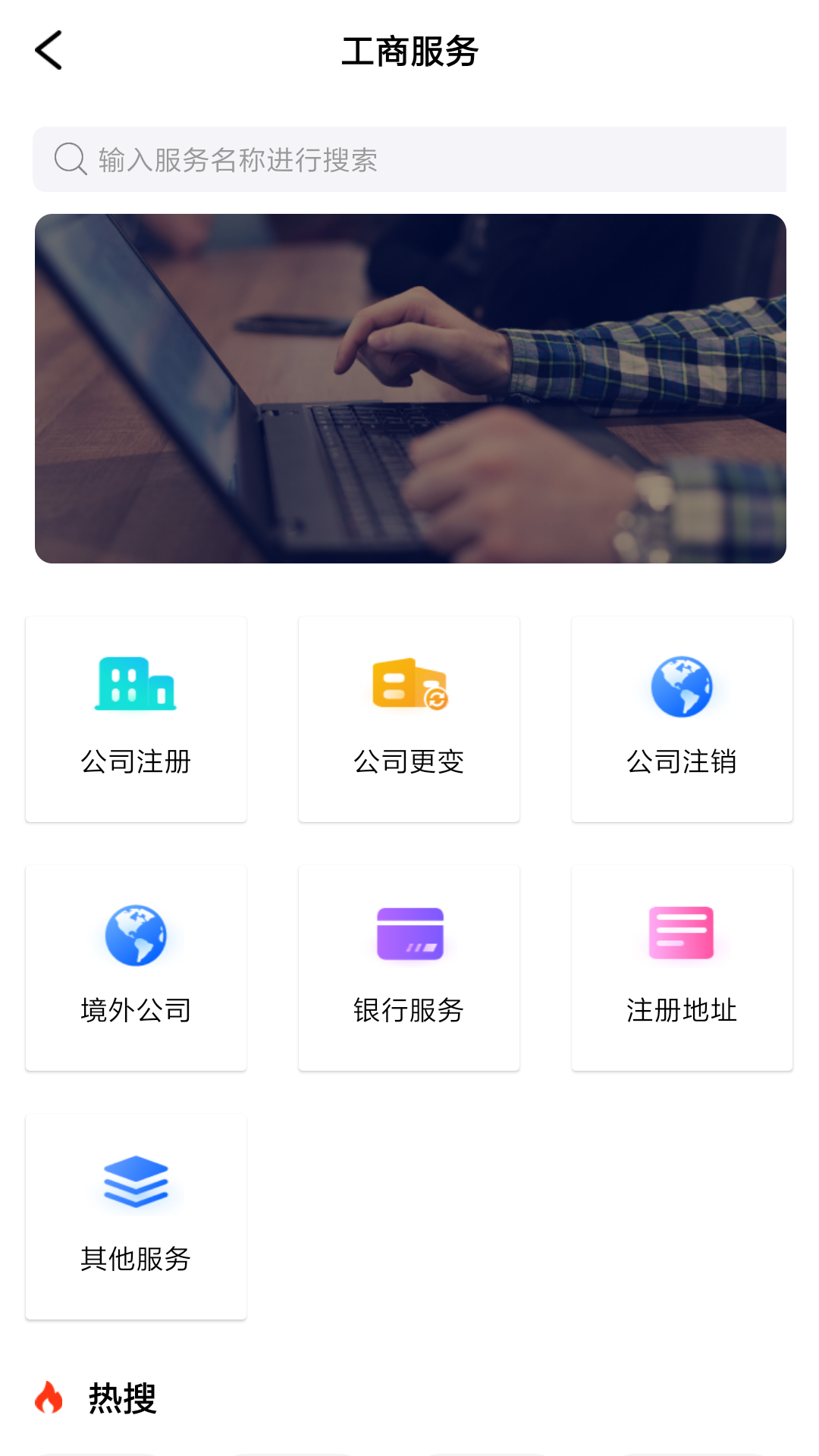This screenshot has width=819, height=1456.
Task: Open the 银行服务 card
Action: coord(409,968)
